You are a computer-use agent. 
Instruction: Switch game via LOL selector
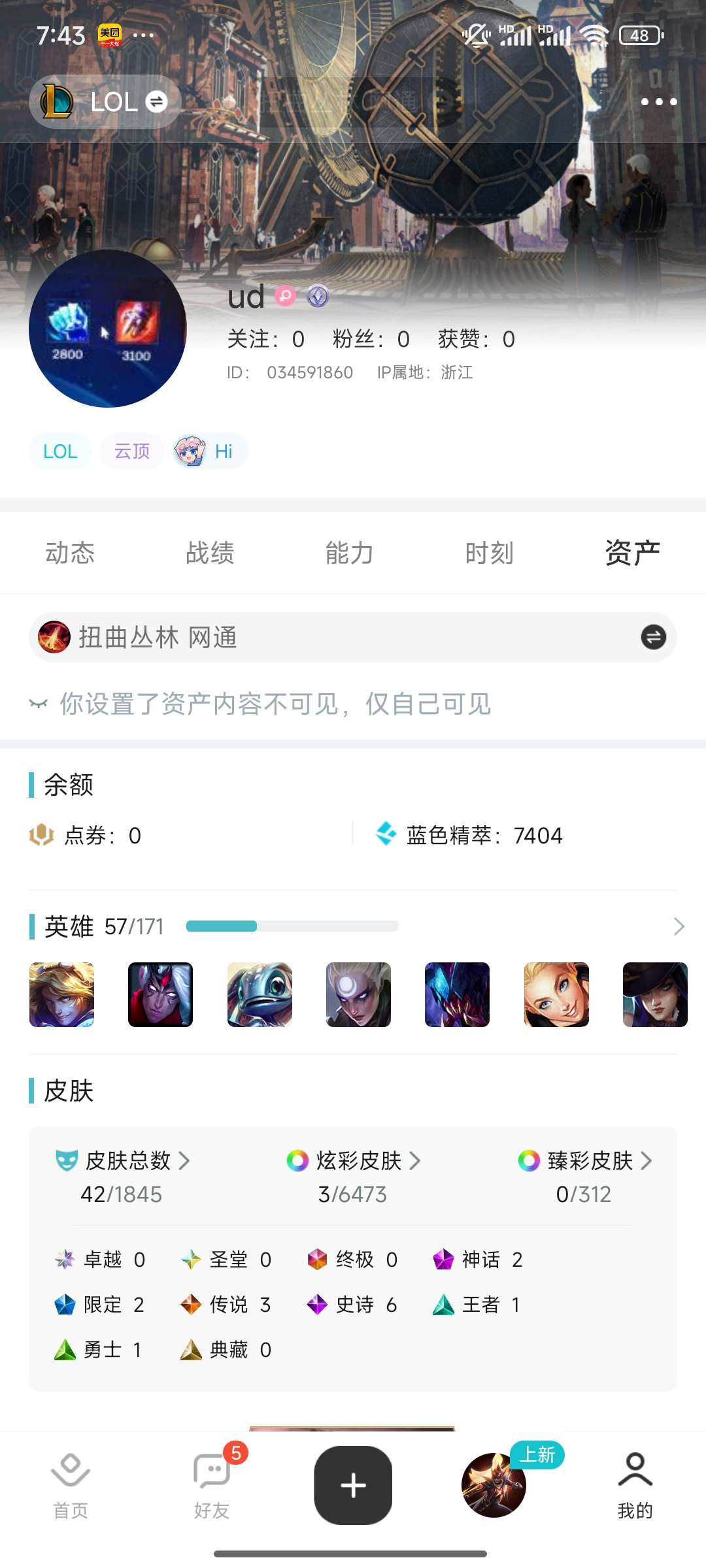pyautogui.click(x=105, y=102)
